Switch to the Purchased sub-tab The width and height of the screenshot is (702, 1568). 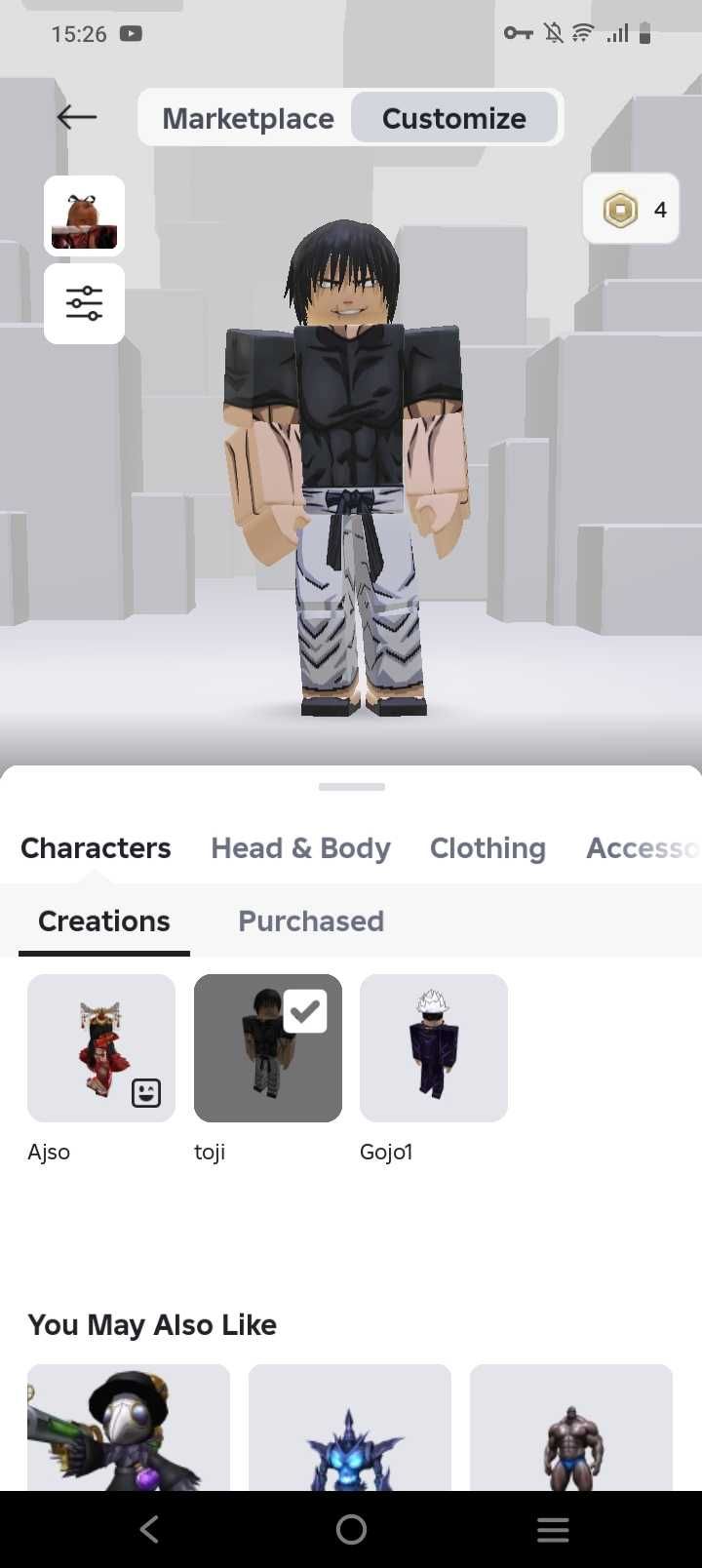tap(311, 921)
